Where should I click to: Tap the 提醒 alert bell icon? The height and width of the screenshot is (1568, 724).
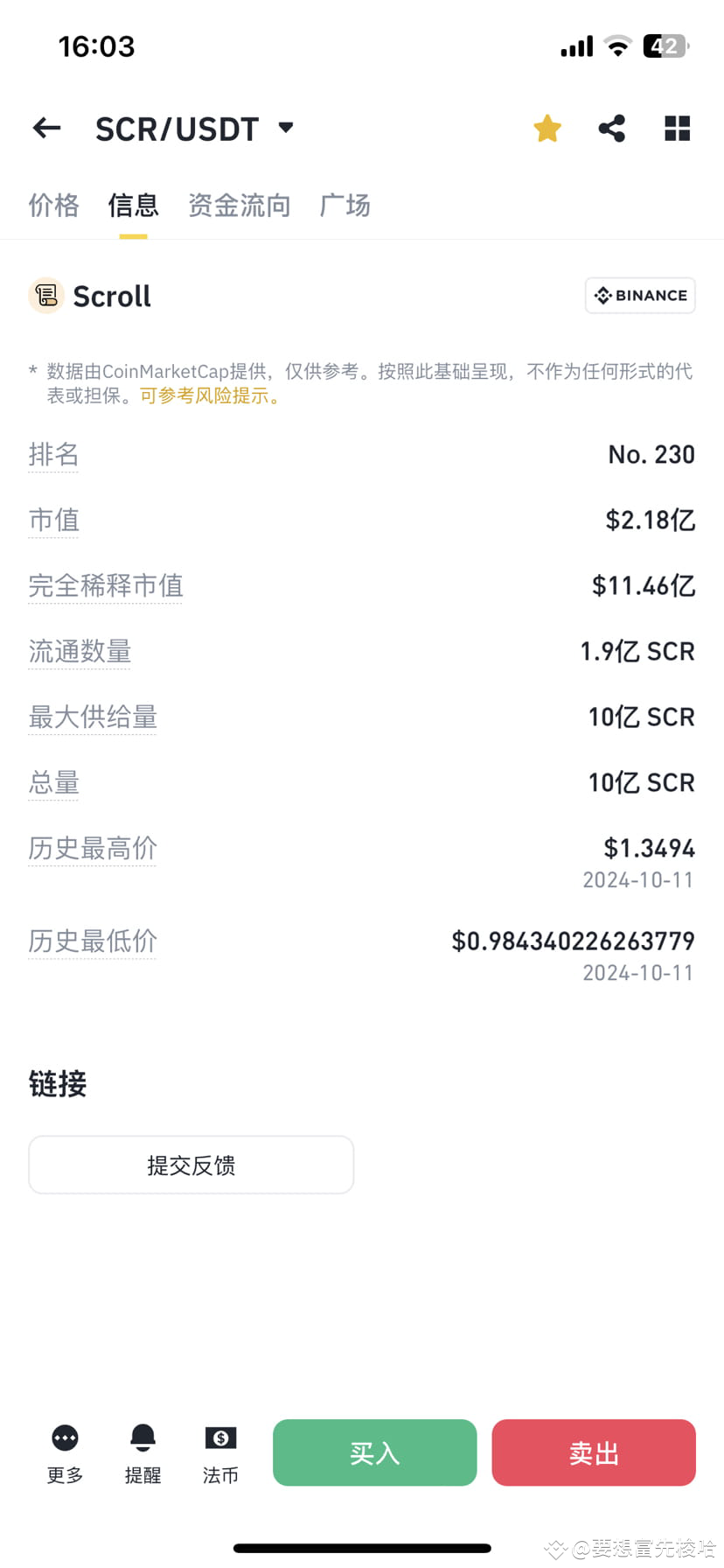[143, 1452]
